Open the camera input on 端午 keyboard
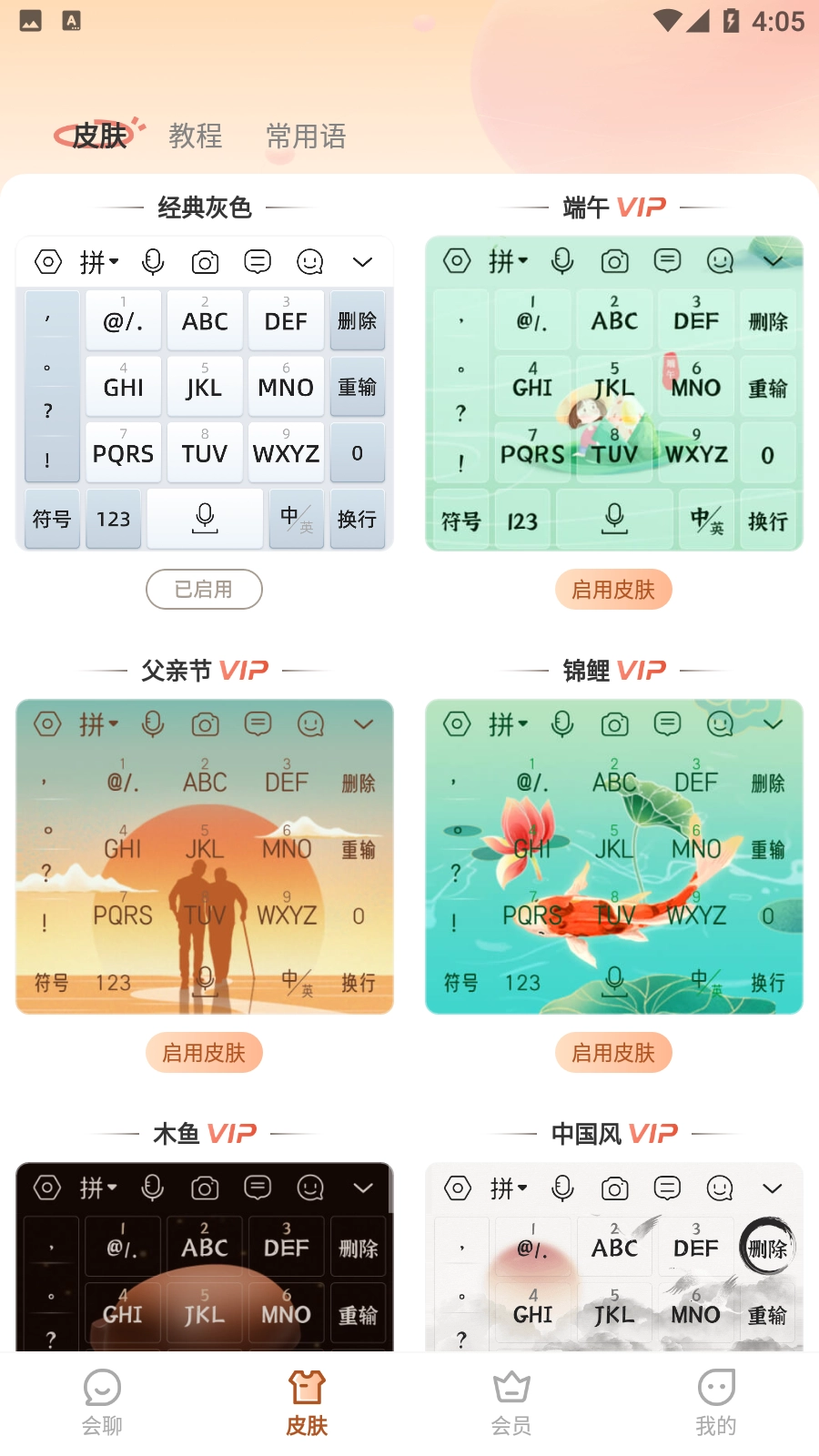819x1456 pixels. coord(614,261)
